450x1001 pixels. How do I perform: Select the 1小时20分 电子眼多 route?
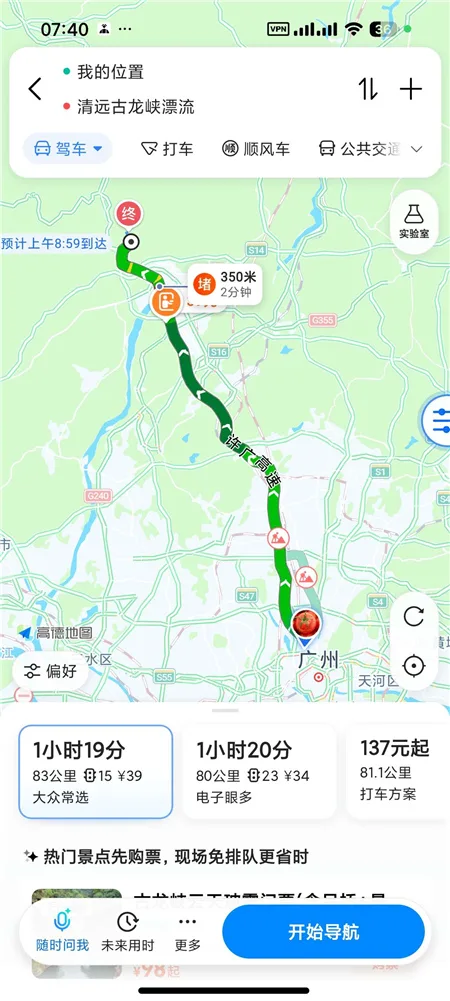coord(259,772)
